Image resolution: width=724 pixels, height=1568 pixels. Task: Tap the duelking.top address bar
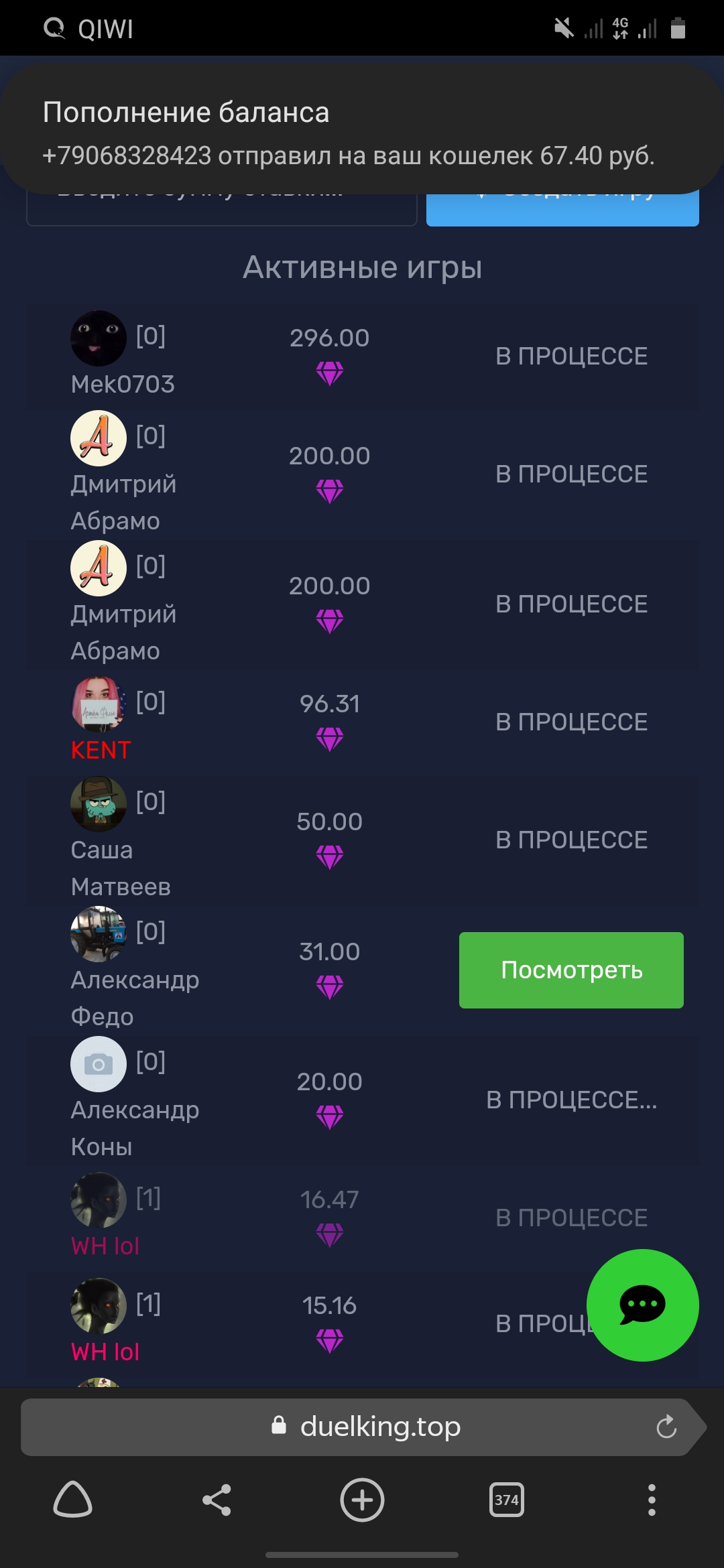[362, 1427]
